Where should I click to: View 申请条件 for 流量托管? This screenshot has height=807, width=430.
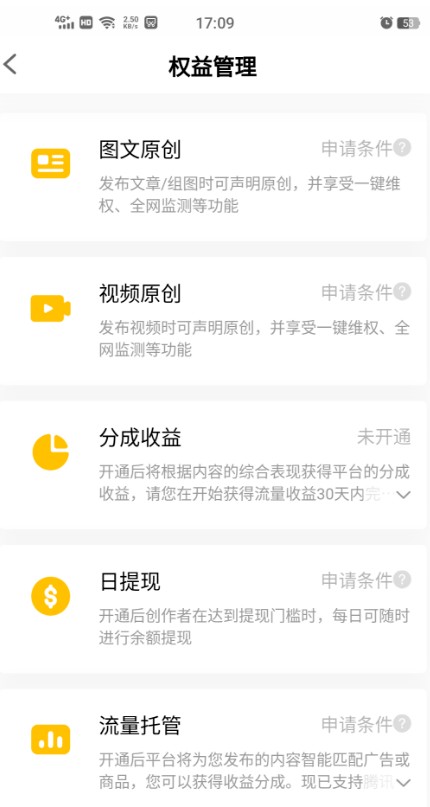coord(366,724)
